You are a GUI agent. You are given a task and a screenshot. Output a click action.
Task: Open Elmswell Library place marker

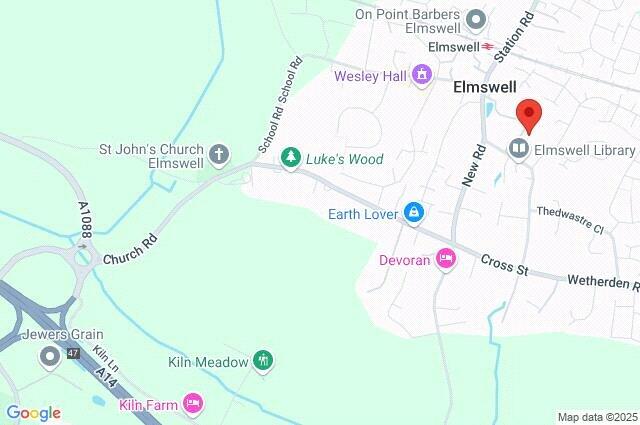(x=519, y=150)
